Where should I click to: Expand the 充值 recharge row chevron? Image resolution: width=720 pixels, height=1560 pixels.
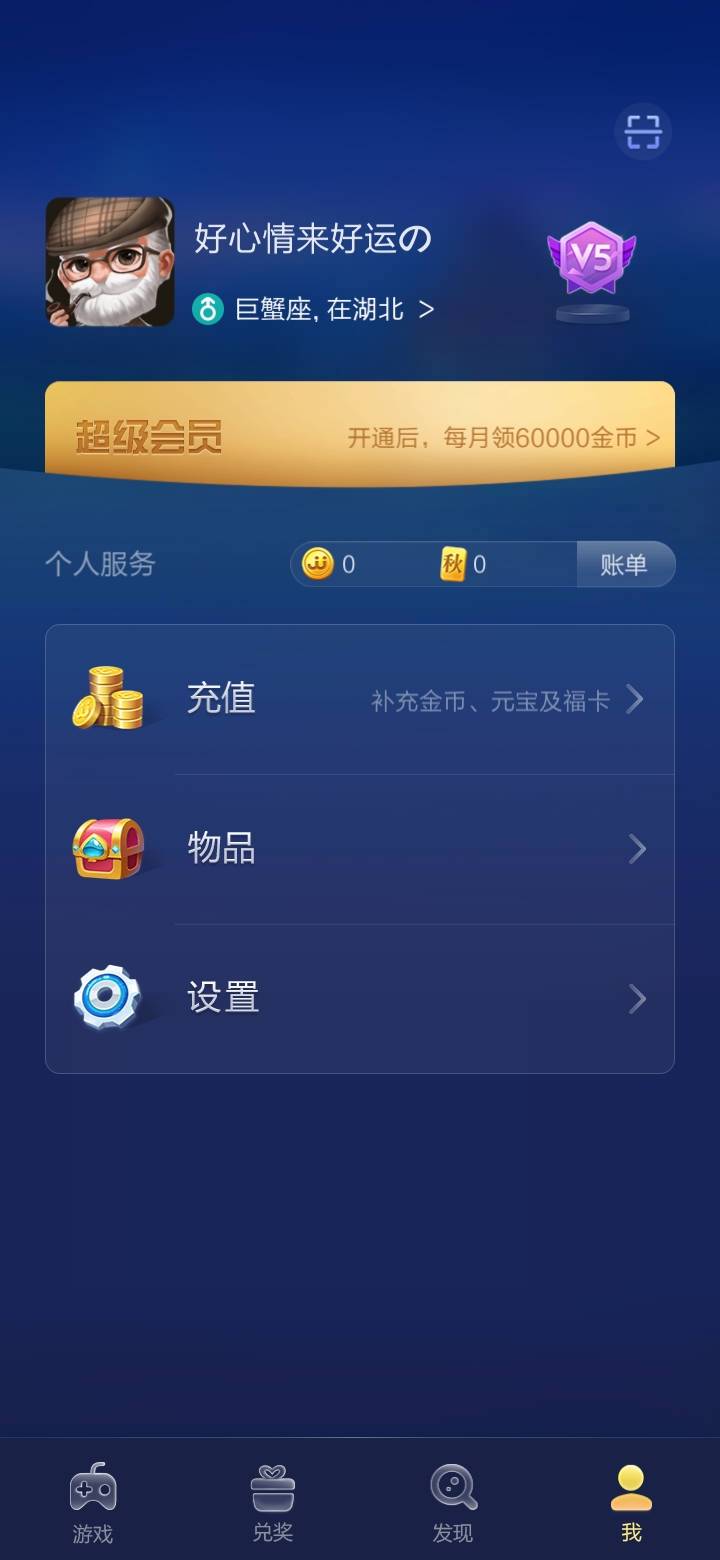pos(636,699)
